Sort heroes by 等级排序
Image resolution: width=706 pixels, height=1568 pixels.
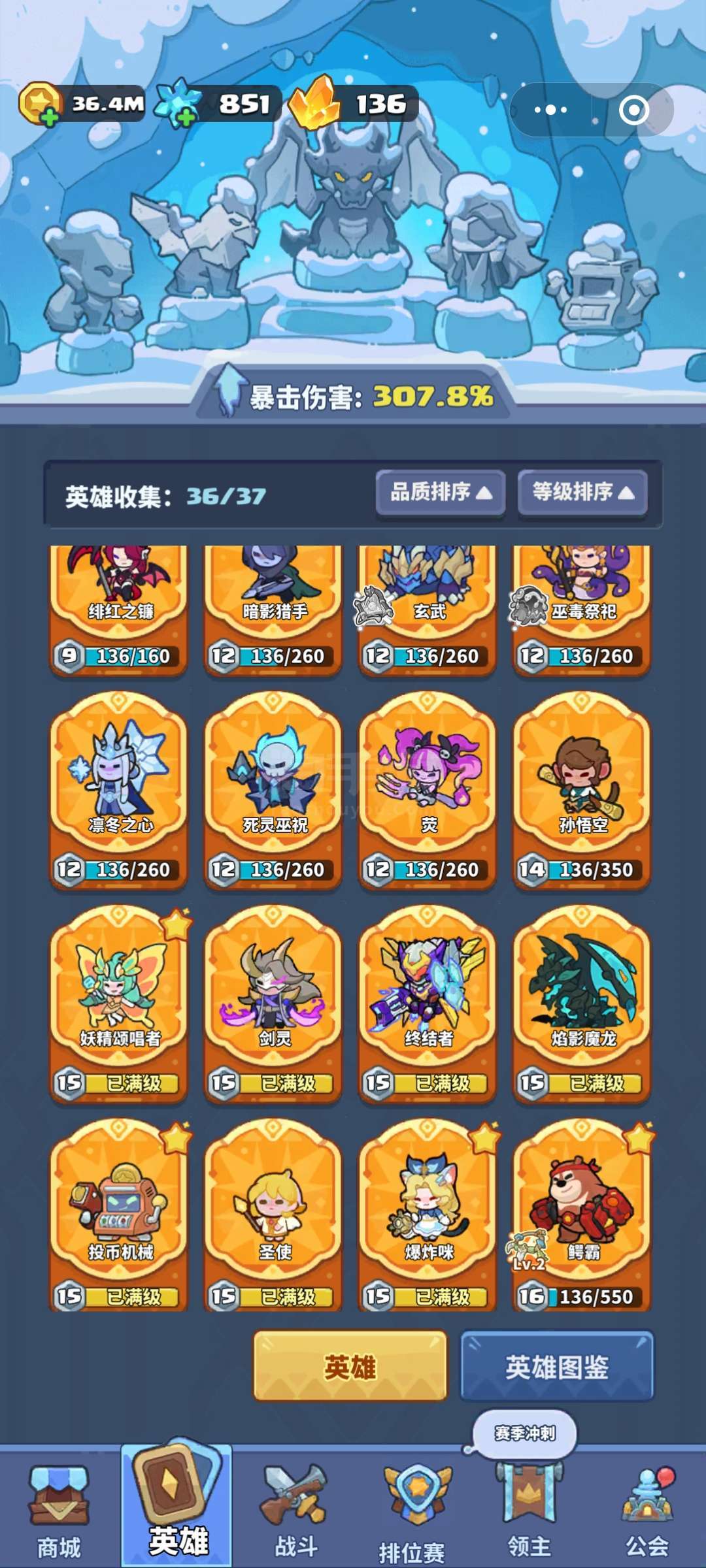point(582,492)
